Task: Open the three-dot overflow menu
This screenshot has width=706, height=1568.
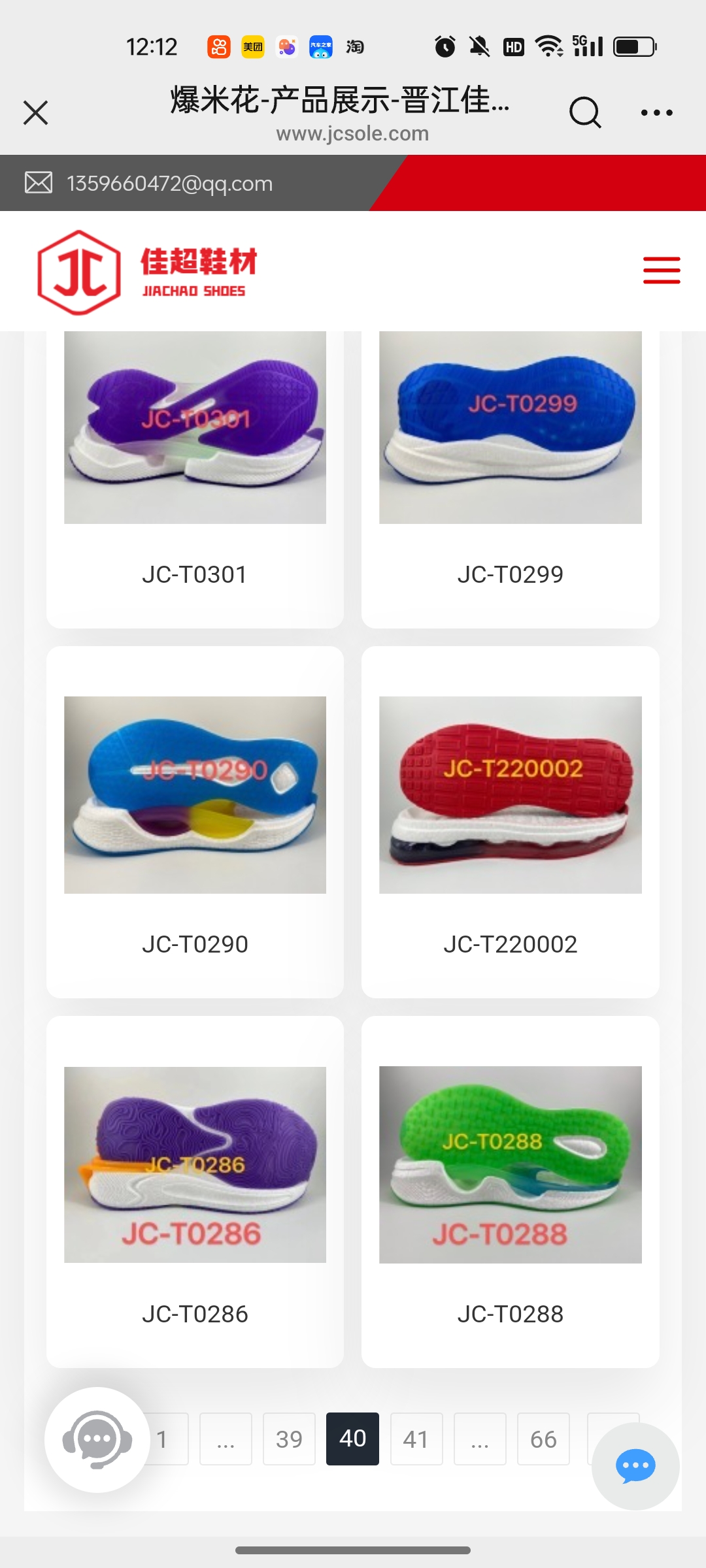Action: click(656, 112)
